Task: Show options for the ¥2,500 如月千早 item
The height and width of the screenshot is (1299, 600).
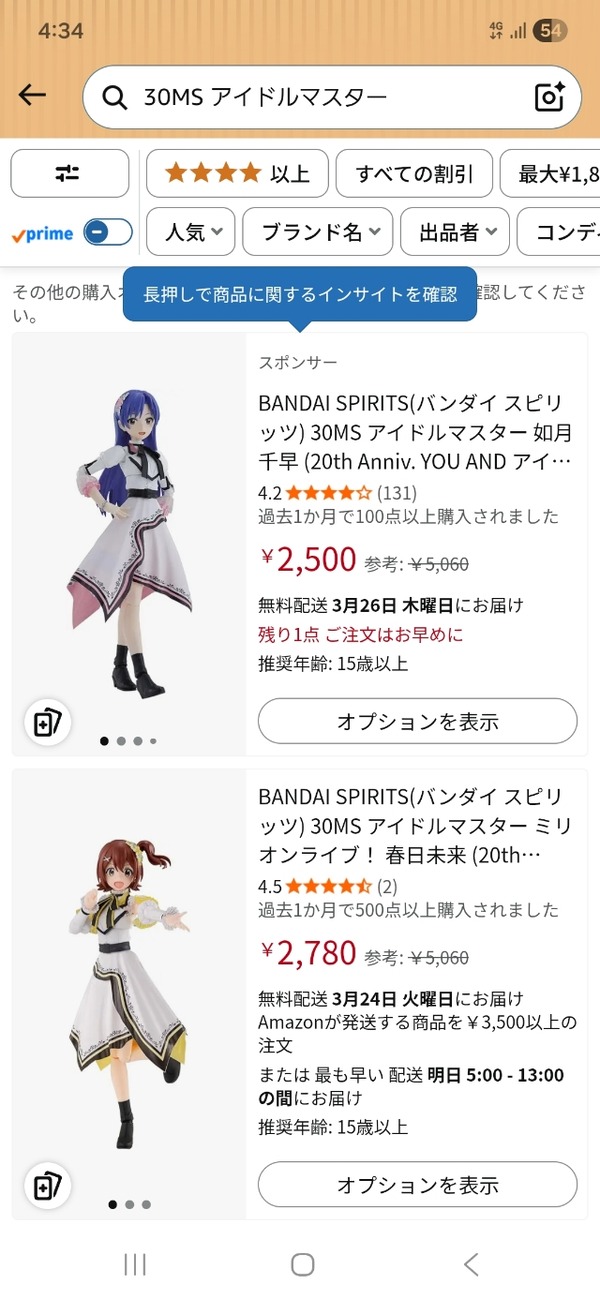Action: tap(418, 721)
